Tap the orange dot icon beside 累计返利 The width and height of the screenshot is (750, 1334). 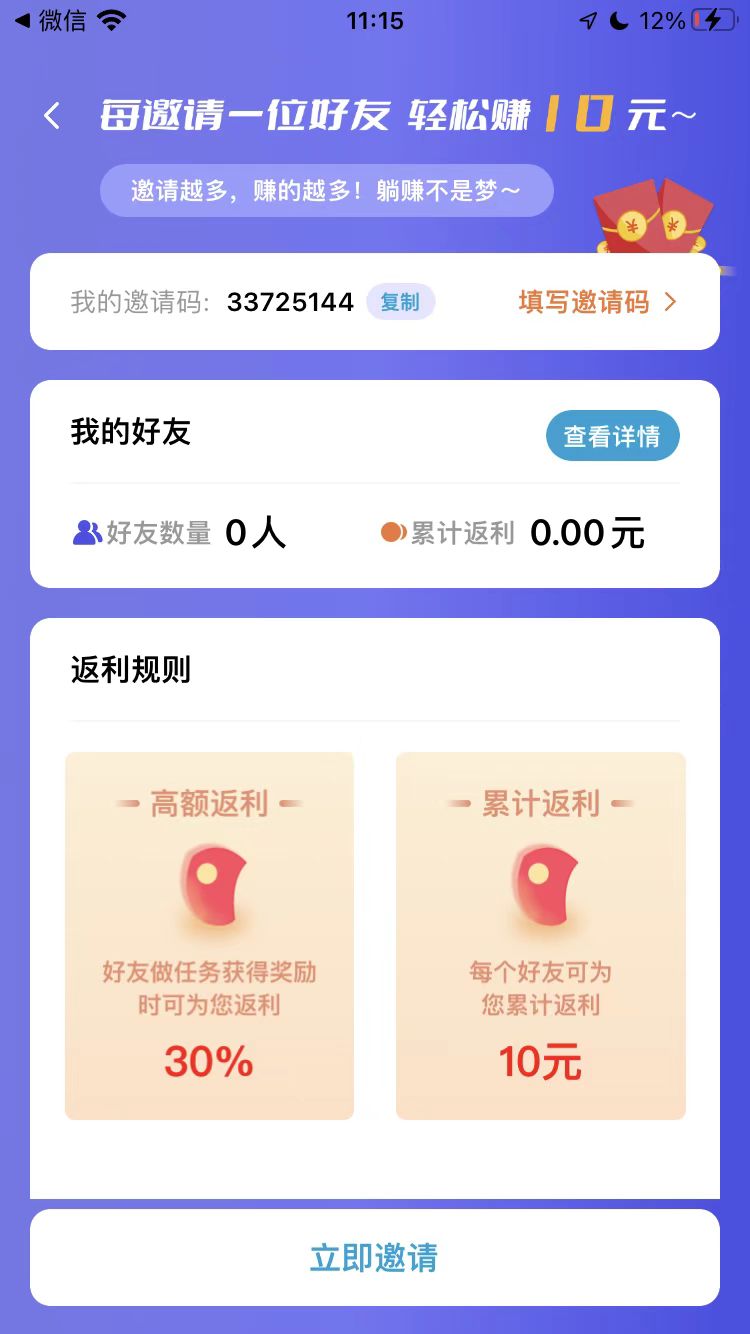pyautogui.click(x=394, y=532)
